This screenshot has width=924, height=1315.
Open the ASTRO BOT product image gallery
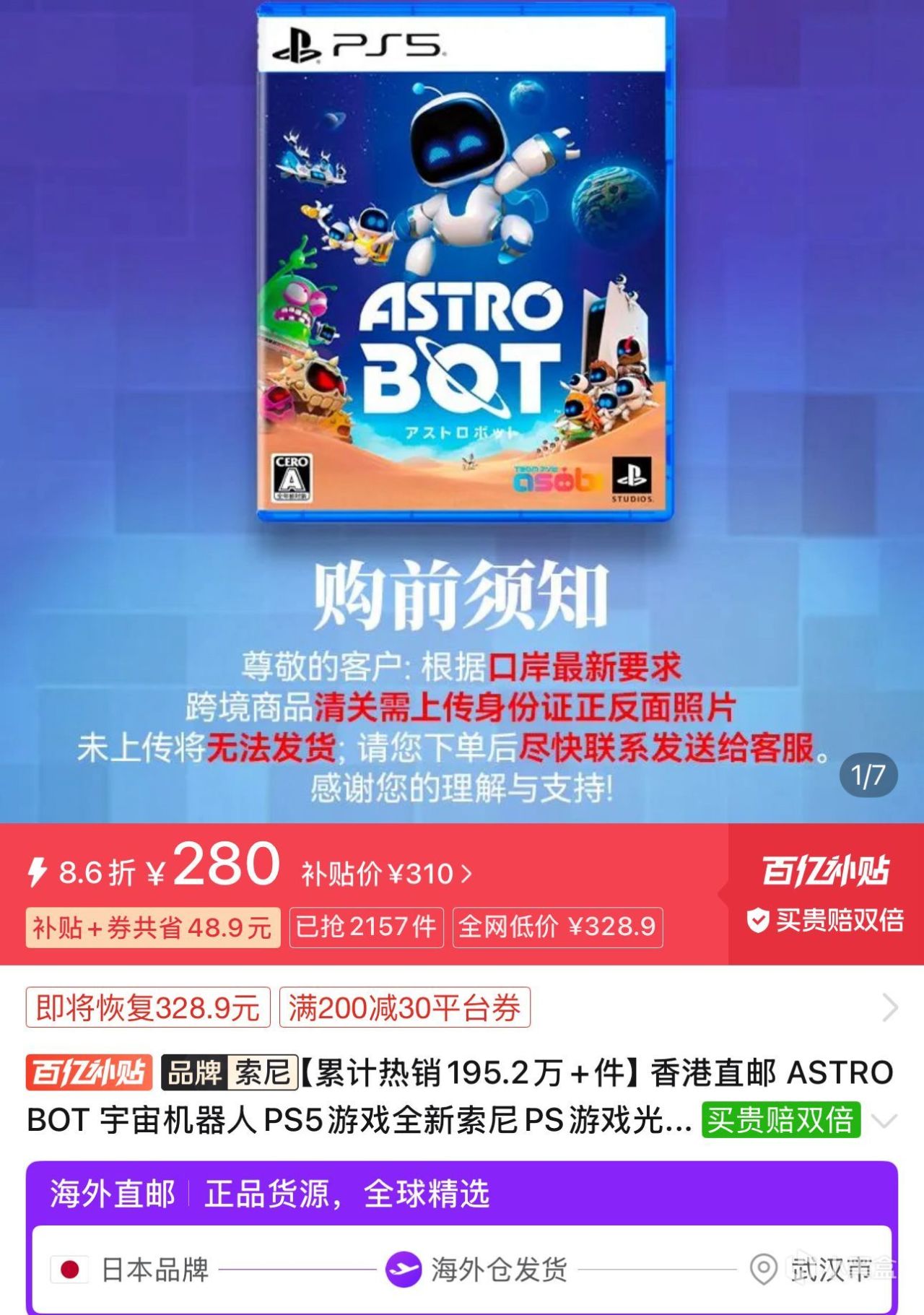[x=462, y=404]
